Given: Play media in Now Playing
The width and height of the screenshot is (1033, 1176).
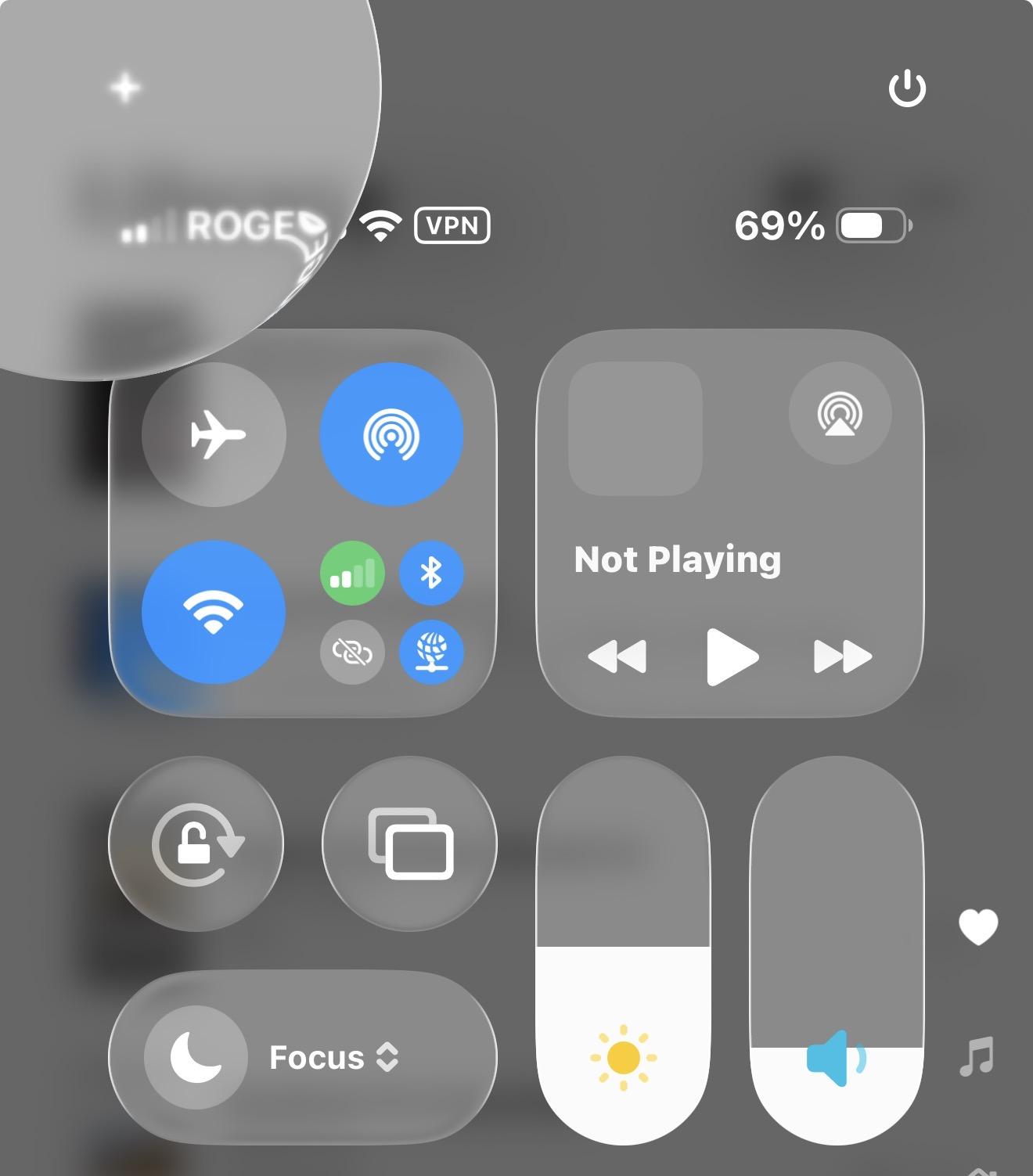Looking at the screenshot, I should click(x=732, y=656).
